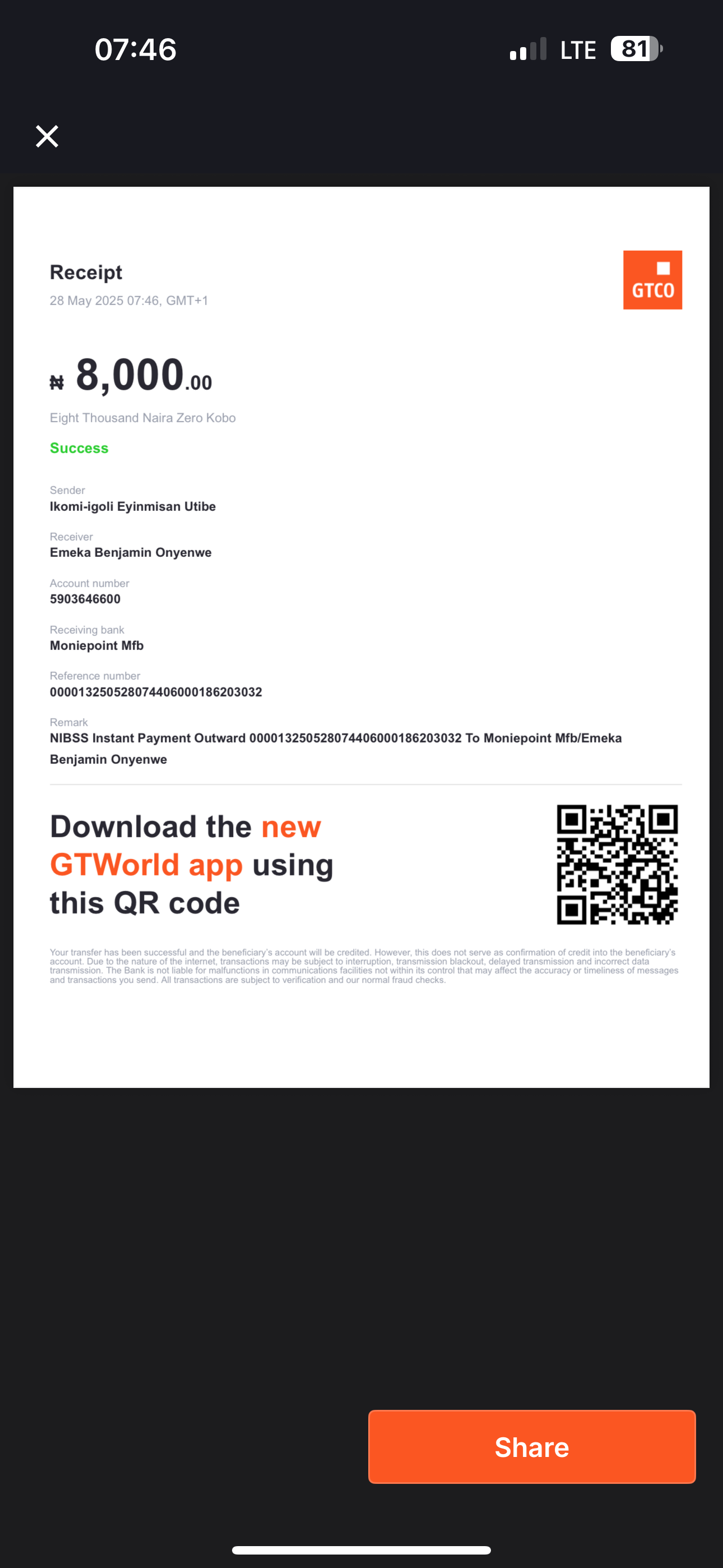Close the receipt view
723x1568 pixels.
click(47, 136)
